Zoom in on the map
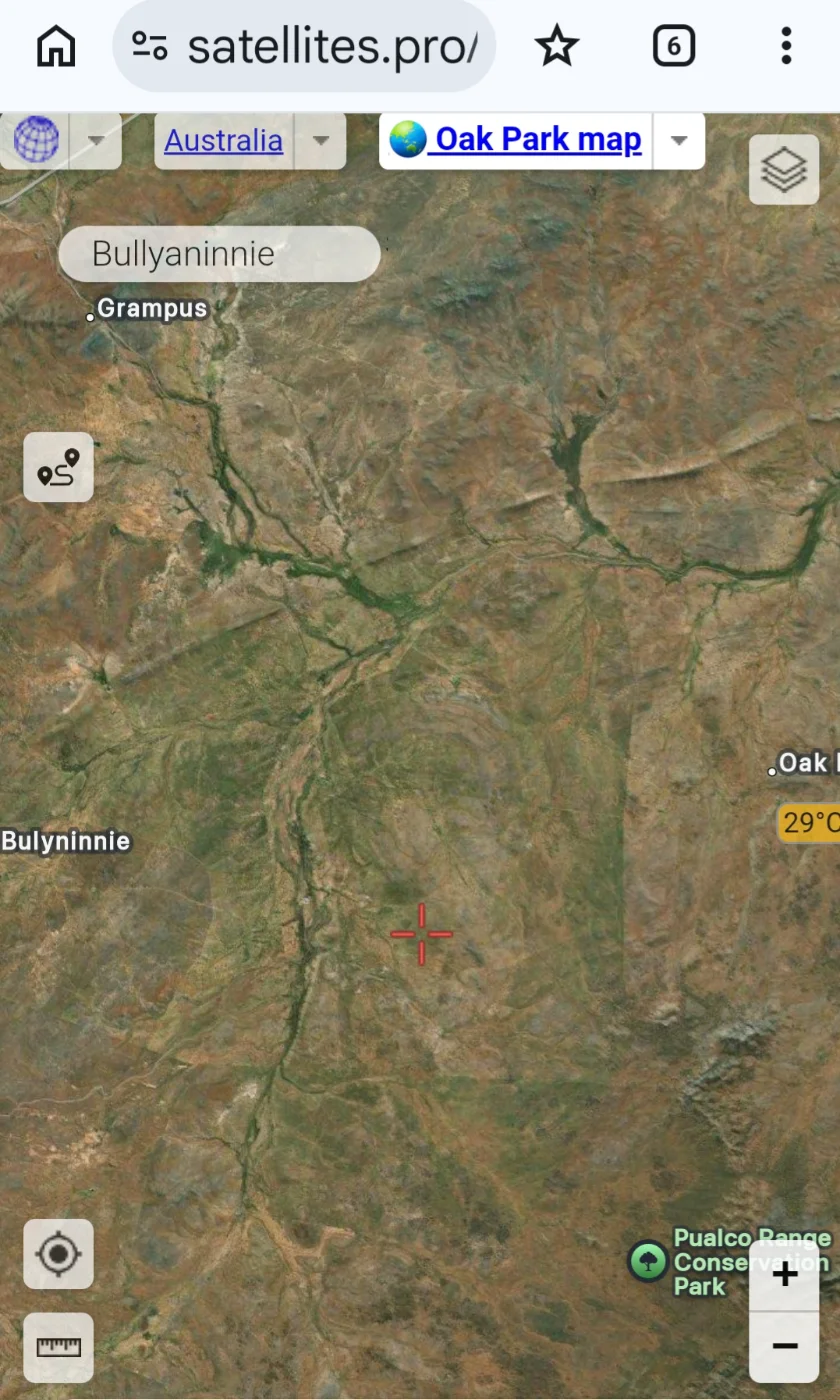This screenshot has height=1400, width=840. tap(784, 1275)
